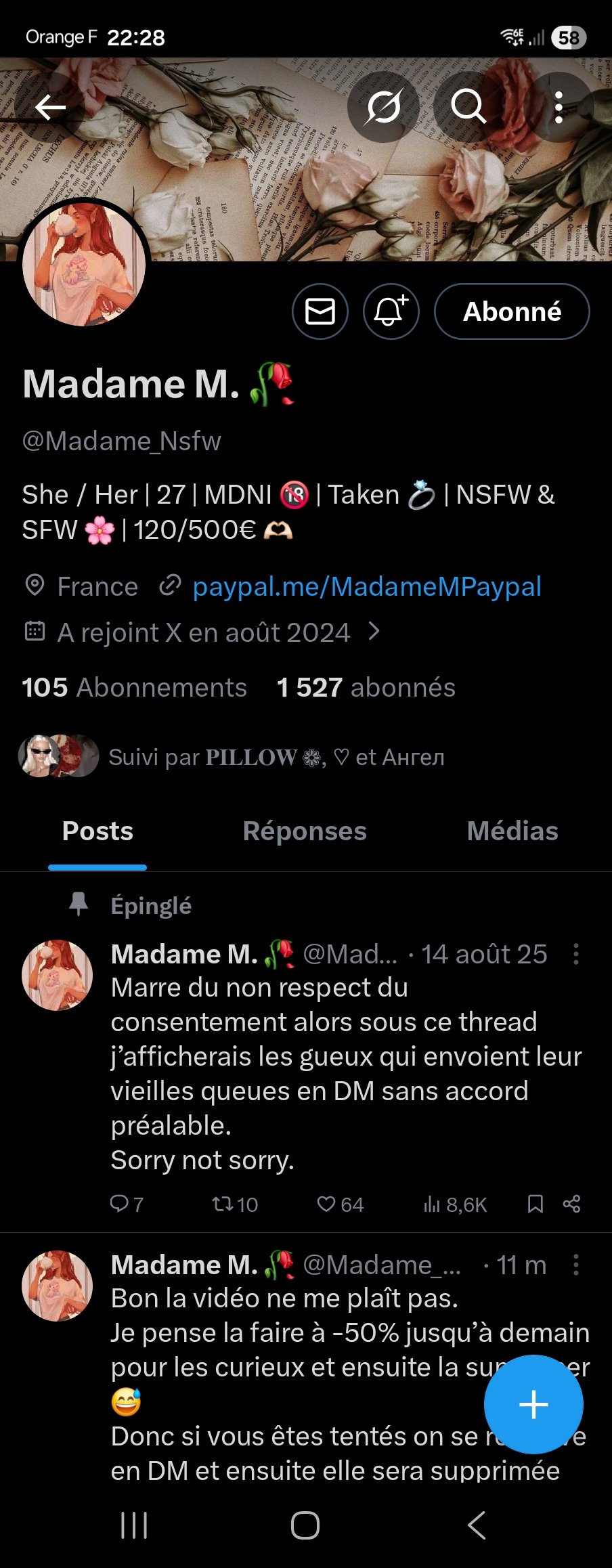View the 1 527 abonnés list
The width and height of the screenshot is (612, 1568).
366,687
